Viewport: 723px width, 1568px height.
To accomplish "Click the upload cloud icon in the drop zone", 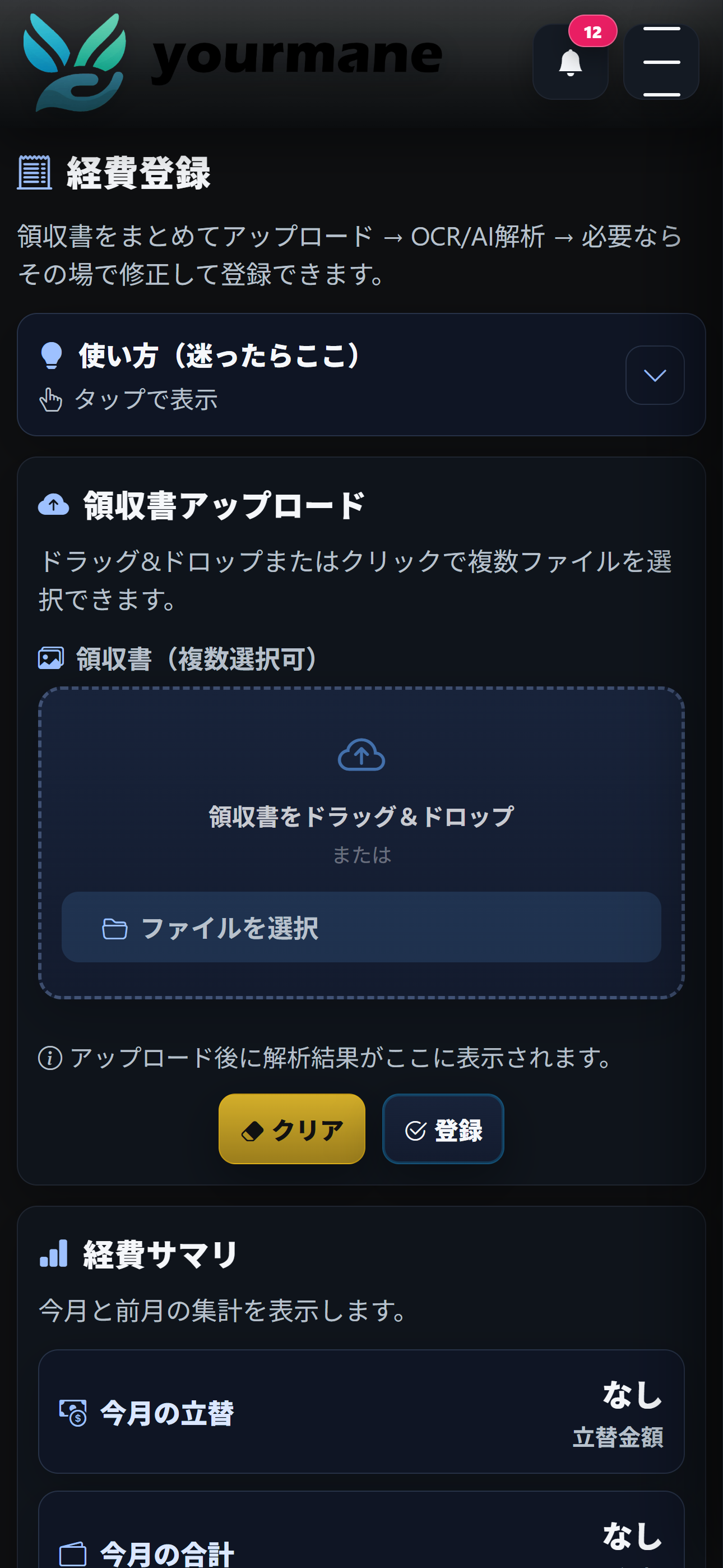I will (361, 755).
